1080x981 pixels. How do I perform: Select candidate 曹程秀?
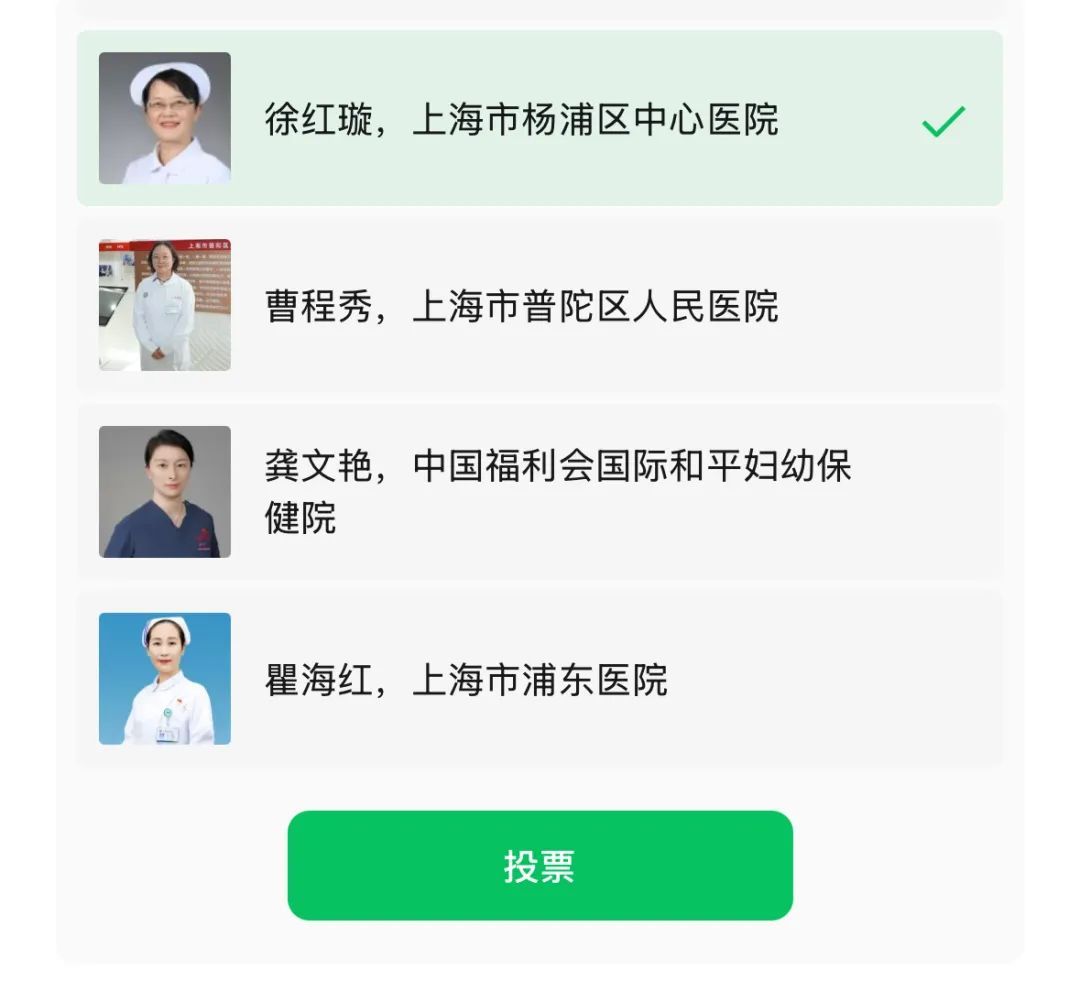[x=540, y=306]
